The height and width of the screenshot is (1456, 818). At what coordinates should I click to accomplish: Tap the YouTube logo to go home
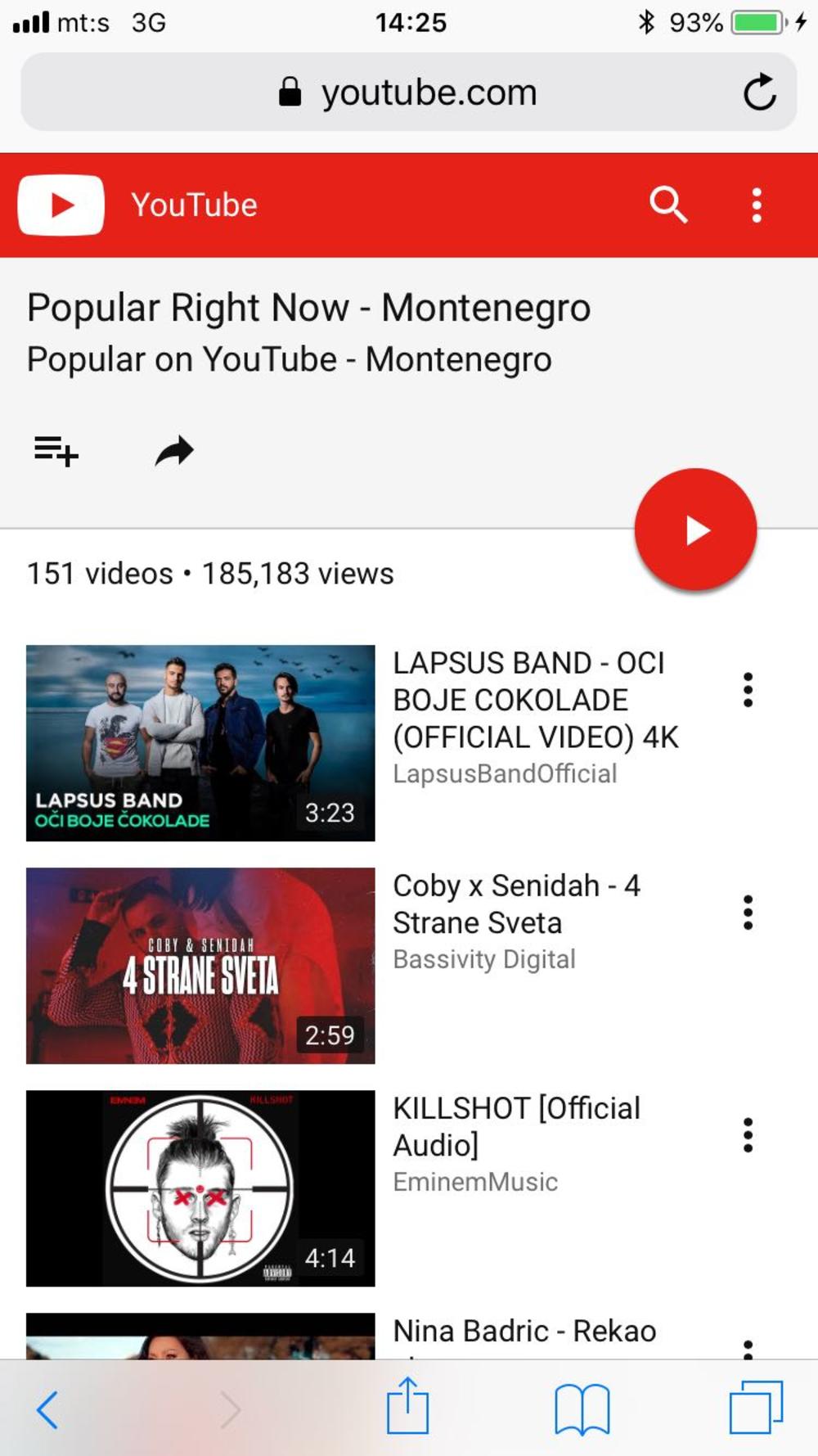point(61,205)
